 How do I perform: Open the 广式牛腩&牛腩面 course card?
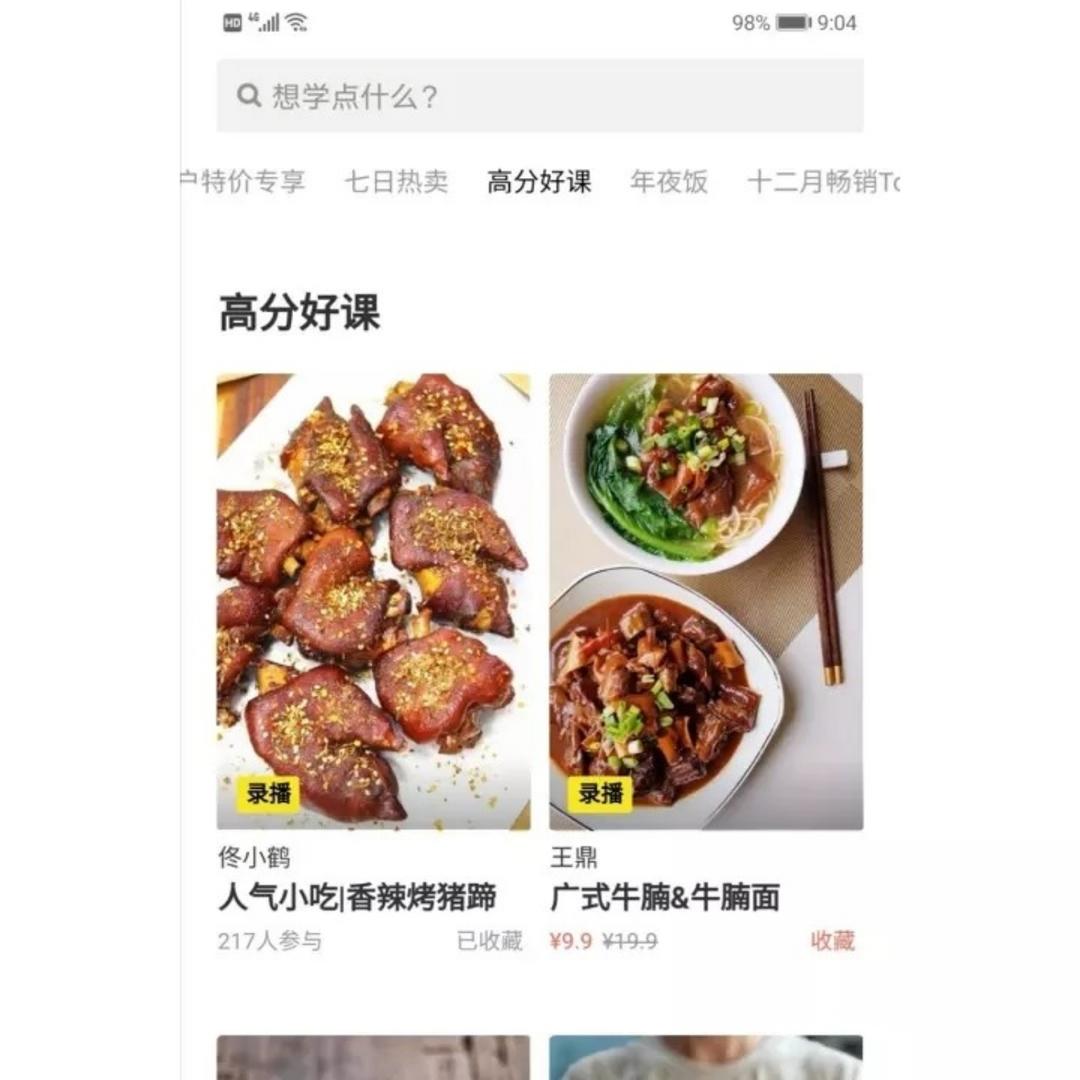pos(705,601)
